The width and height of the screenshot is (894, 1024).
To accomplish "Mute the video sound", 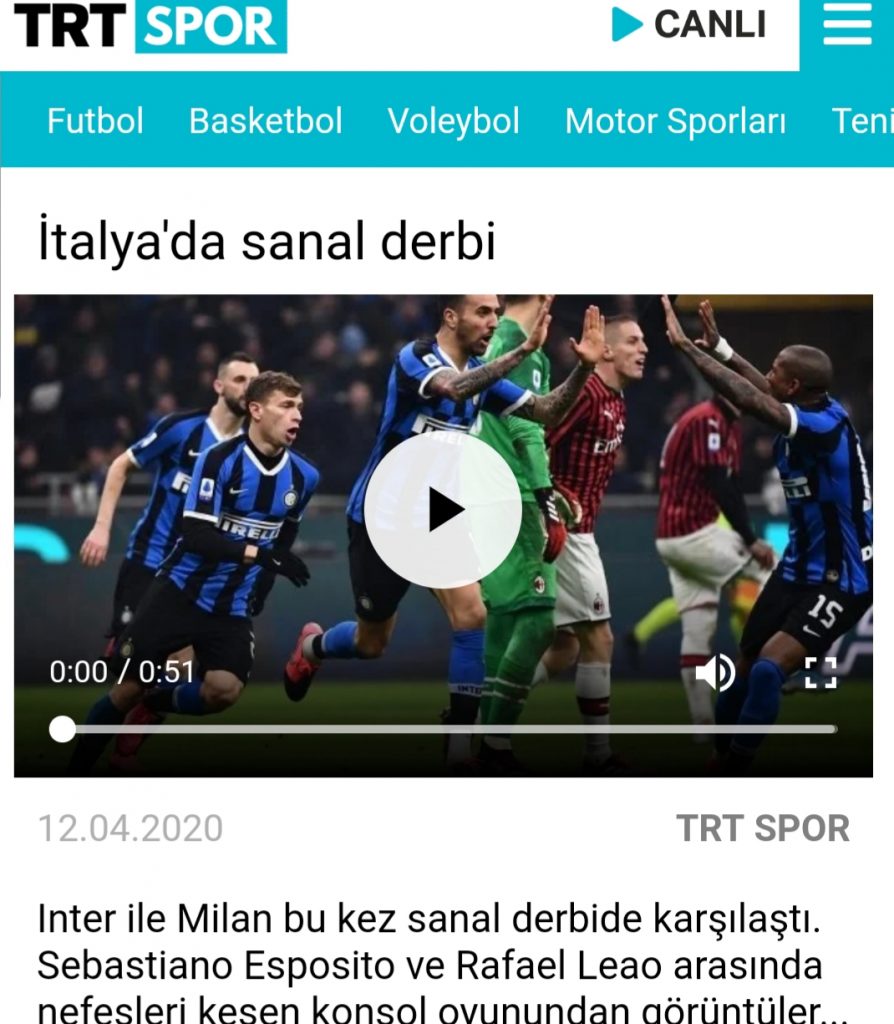I will [715, 672].
